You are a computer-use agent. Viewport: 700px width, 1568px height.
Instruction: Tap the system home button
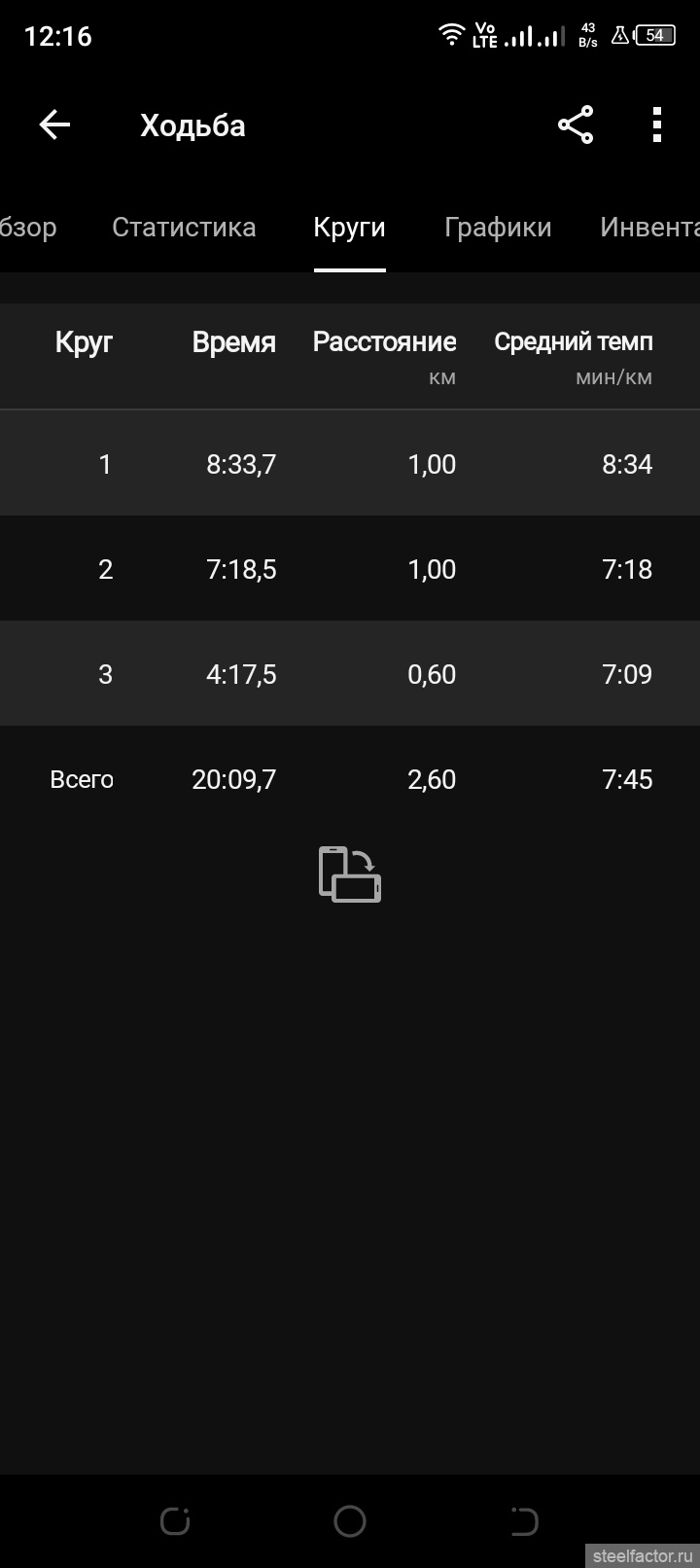point(350,1521)
